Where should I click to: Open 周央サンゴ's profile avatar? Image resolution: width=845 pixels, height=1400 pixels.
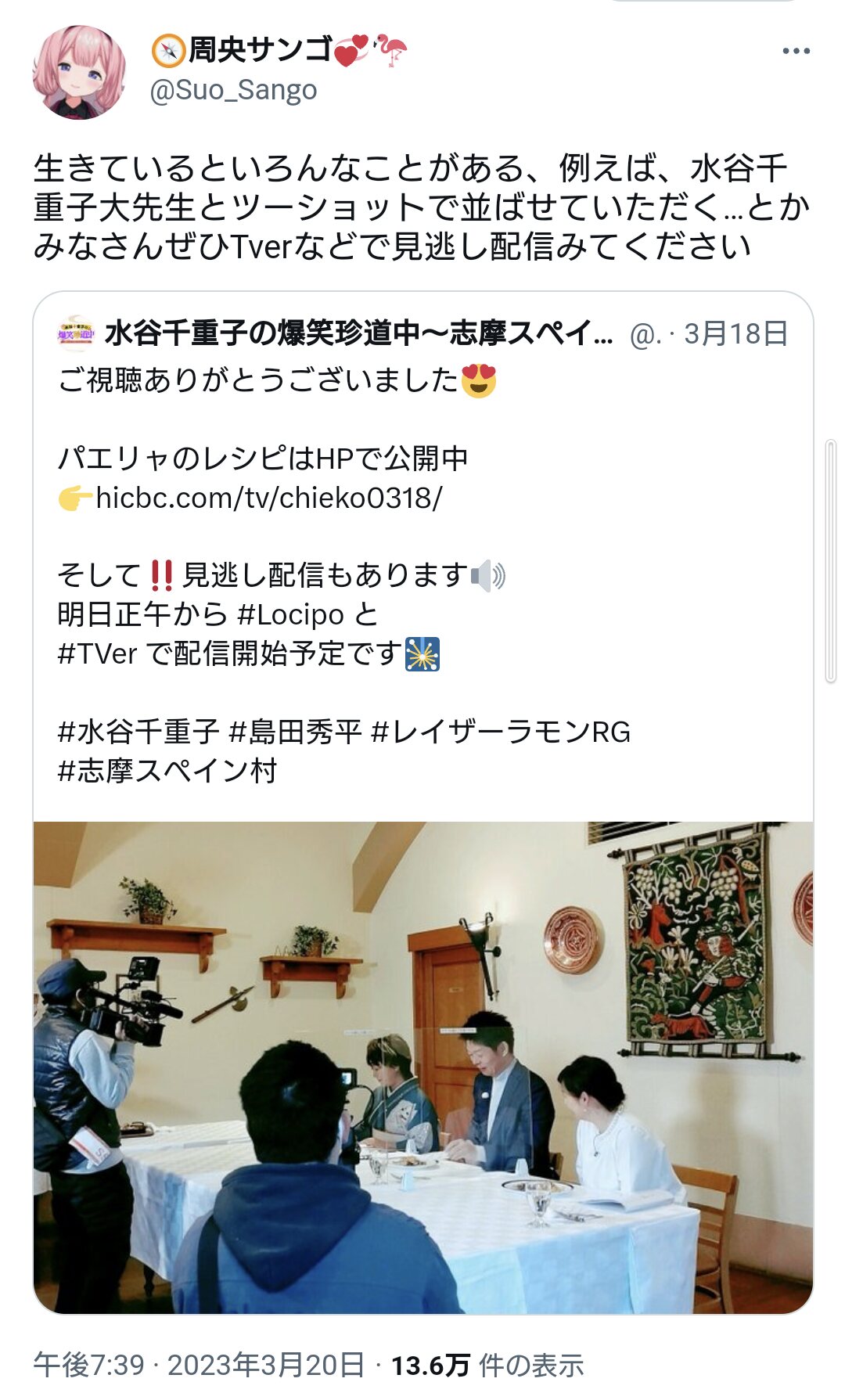79,72
